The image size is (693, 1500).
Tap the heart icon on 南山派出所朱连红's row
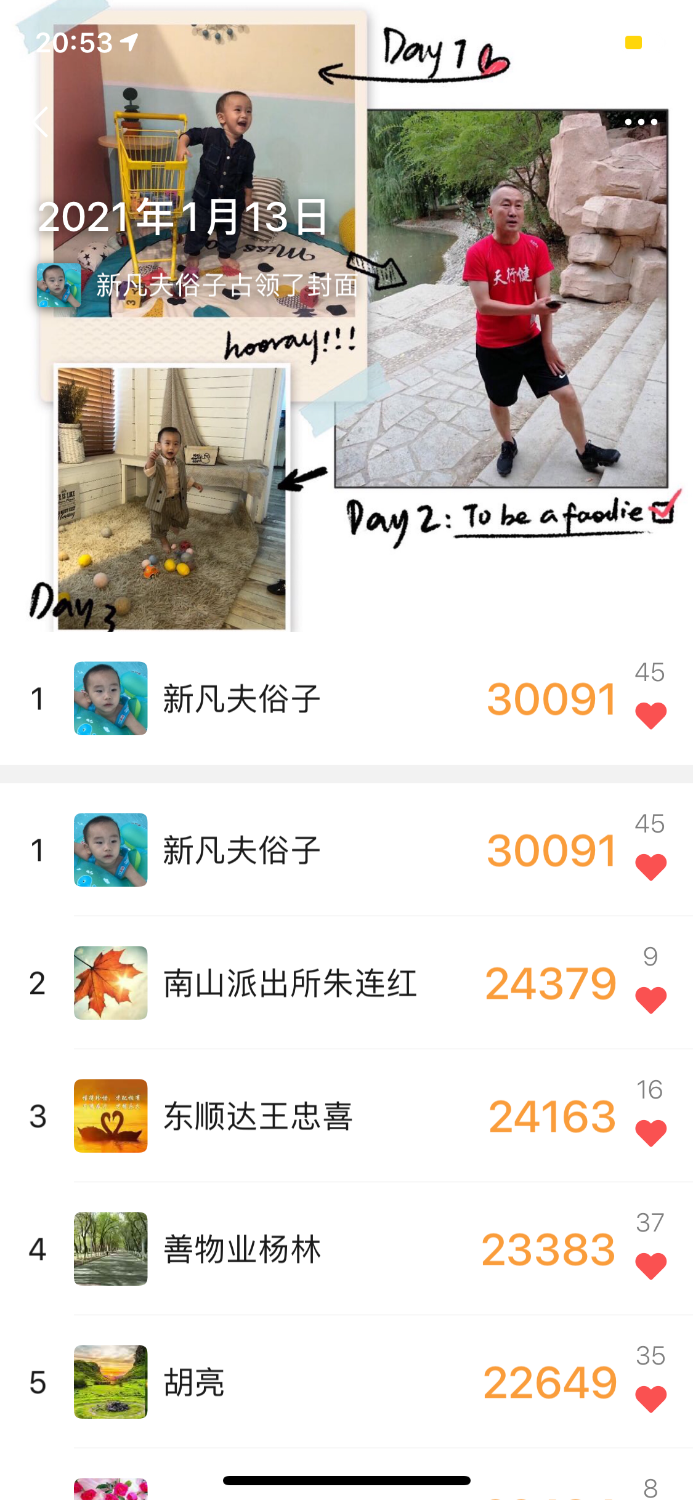pos(651,1000)
